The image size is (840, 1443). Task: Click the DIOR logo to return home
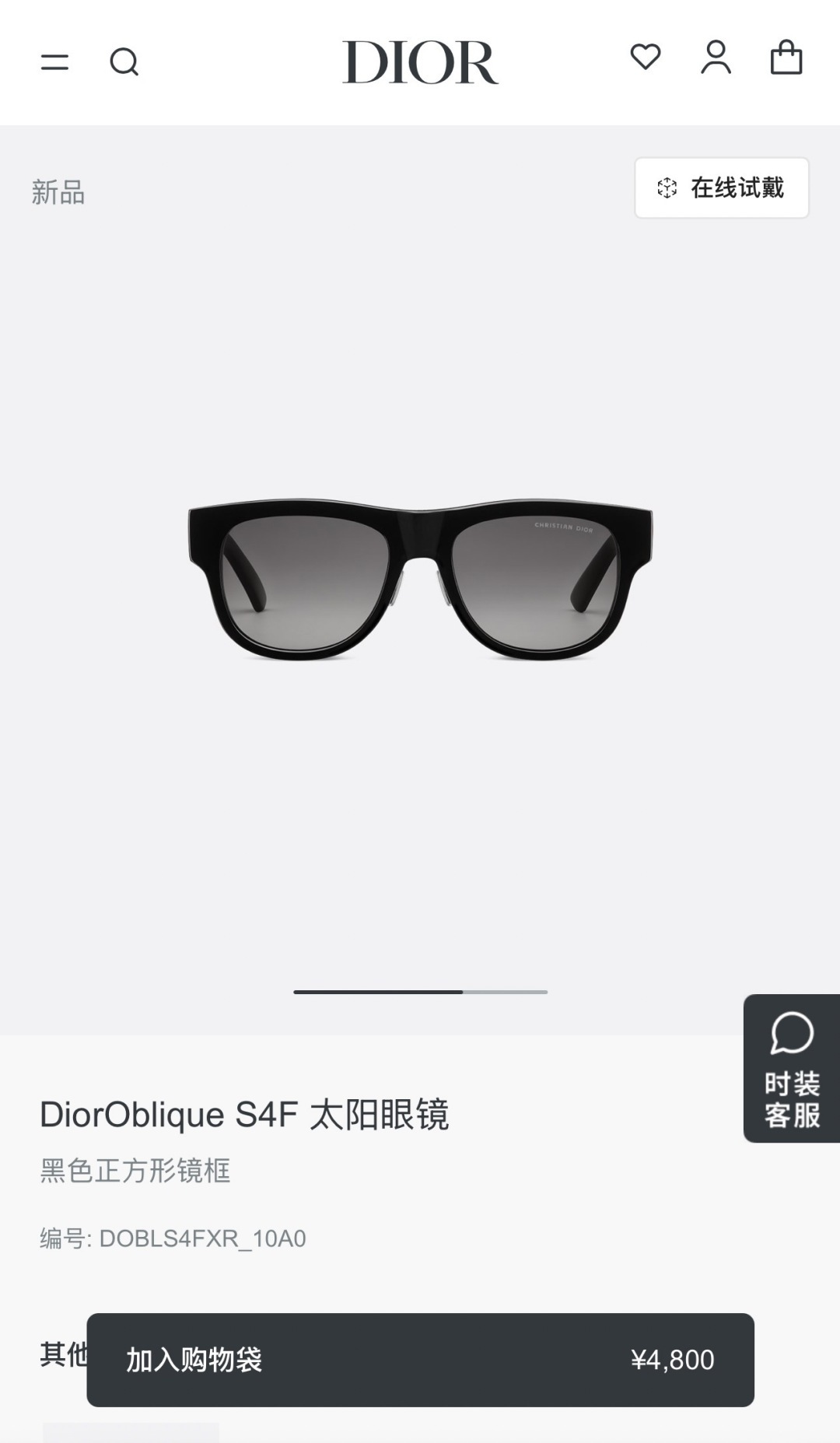420,61
